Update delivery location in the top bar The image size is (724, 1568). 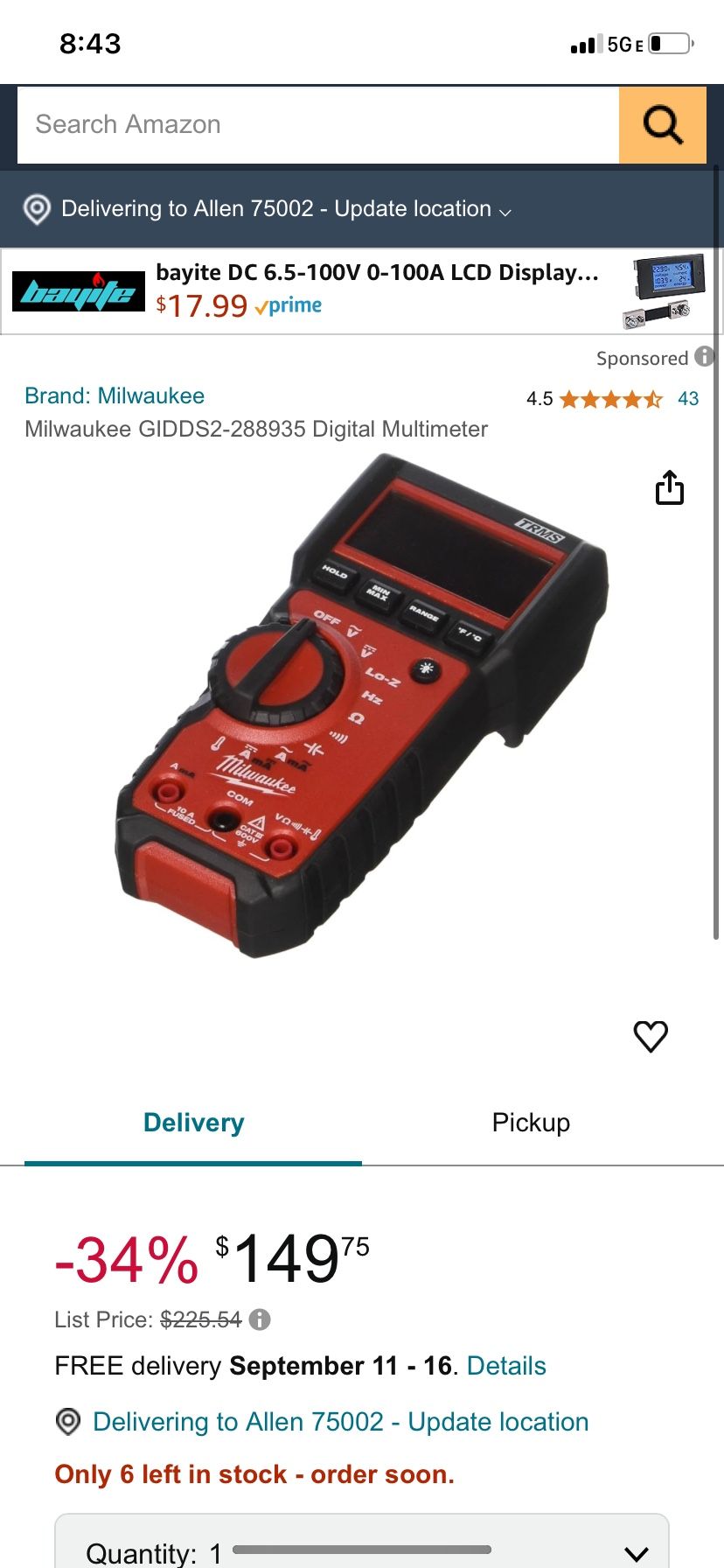pos(286,209)
